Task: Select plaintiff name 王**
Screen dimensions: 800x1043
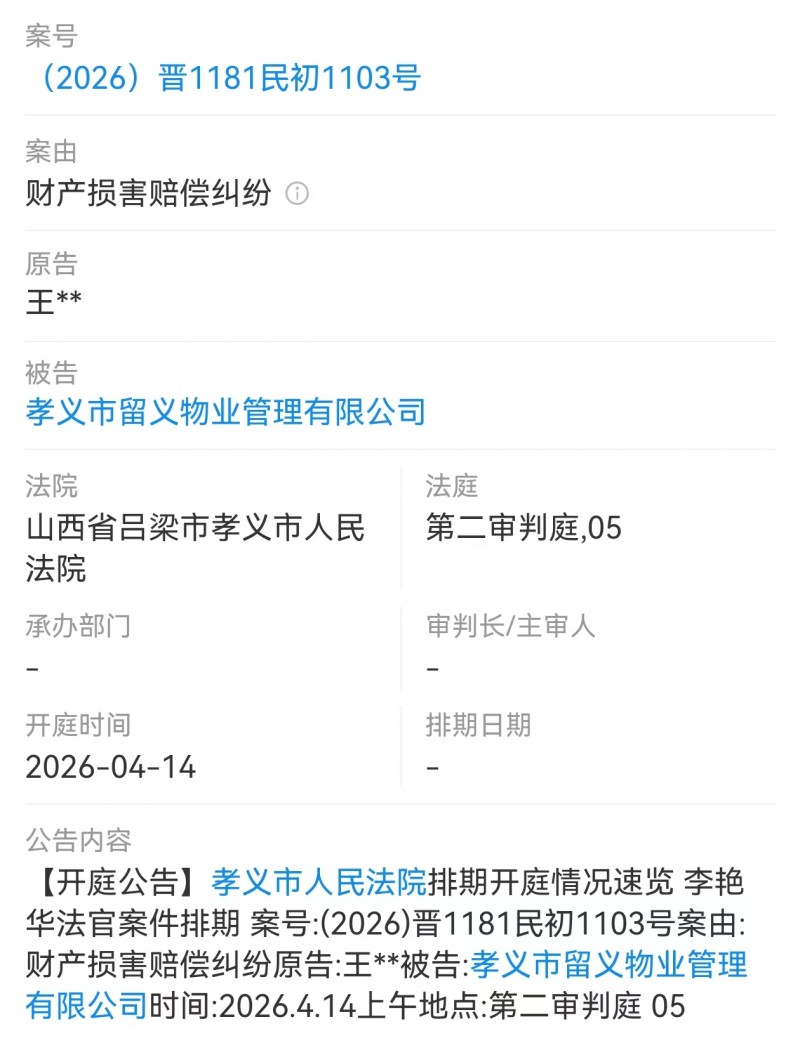Action: [x=50, y=298]
